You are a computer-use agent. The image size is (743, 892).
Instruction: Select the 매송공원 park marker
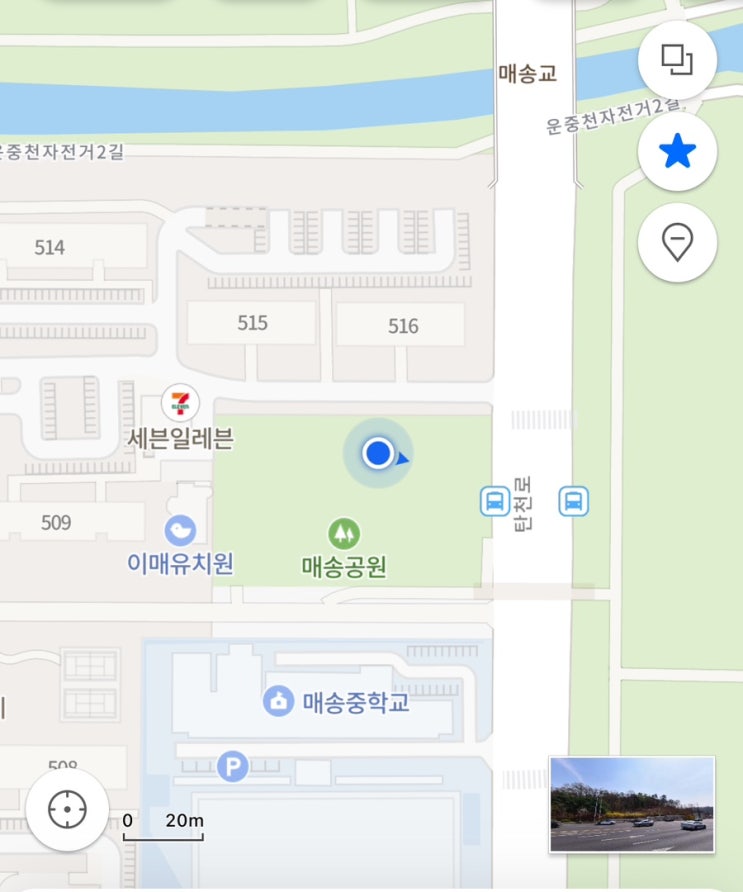click(x=344, y=533)
